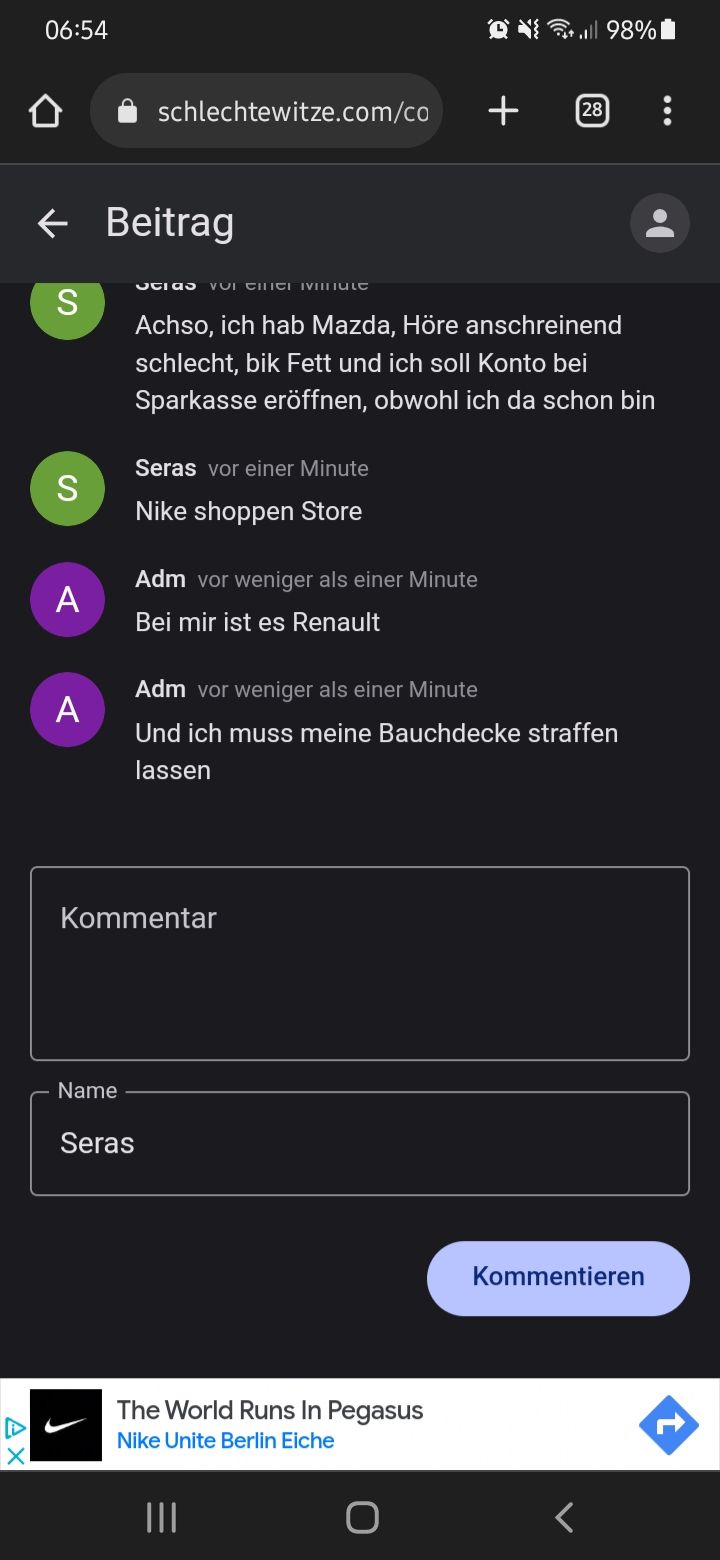Go back from the Beitrag page
This screenshot has height=1560, width=720.
52,223
